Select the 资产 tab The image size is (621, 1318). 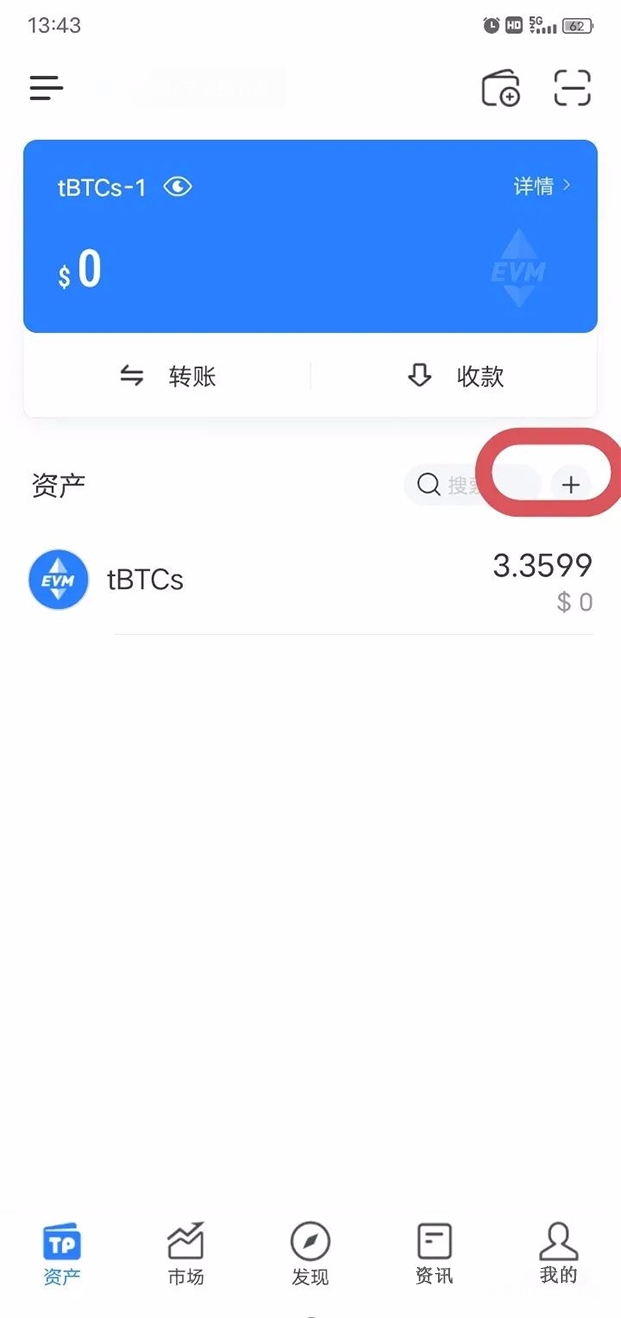coord(62,1254)
